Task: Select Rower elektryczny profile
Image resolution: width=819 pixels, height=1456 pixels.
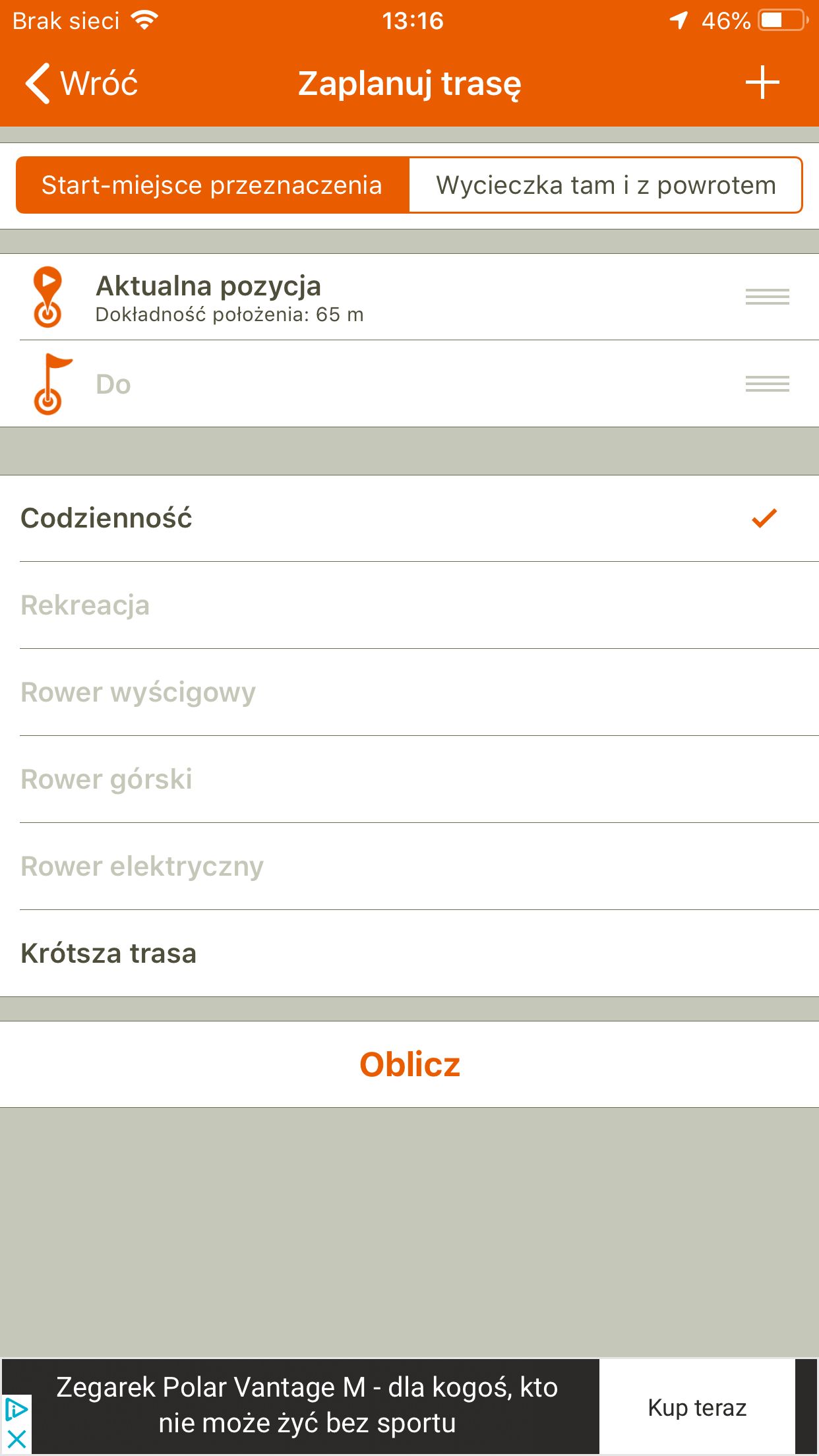Action: (409, 866)
